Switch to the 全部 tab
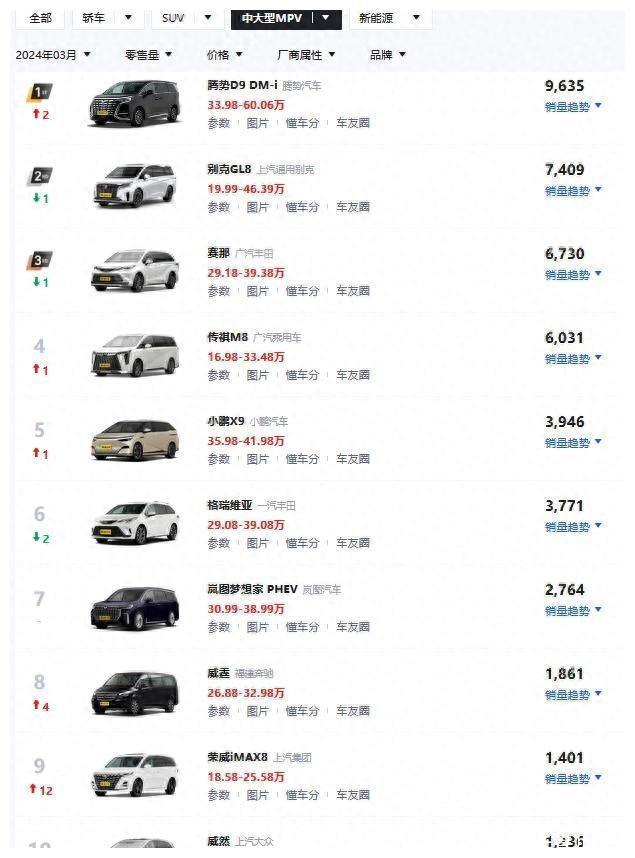Screen dimensions: 635x858 40,18
